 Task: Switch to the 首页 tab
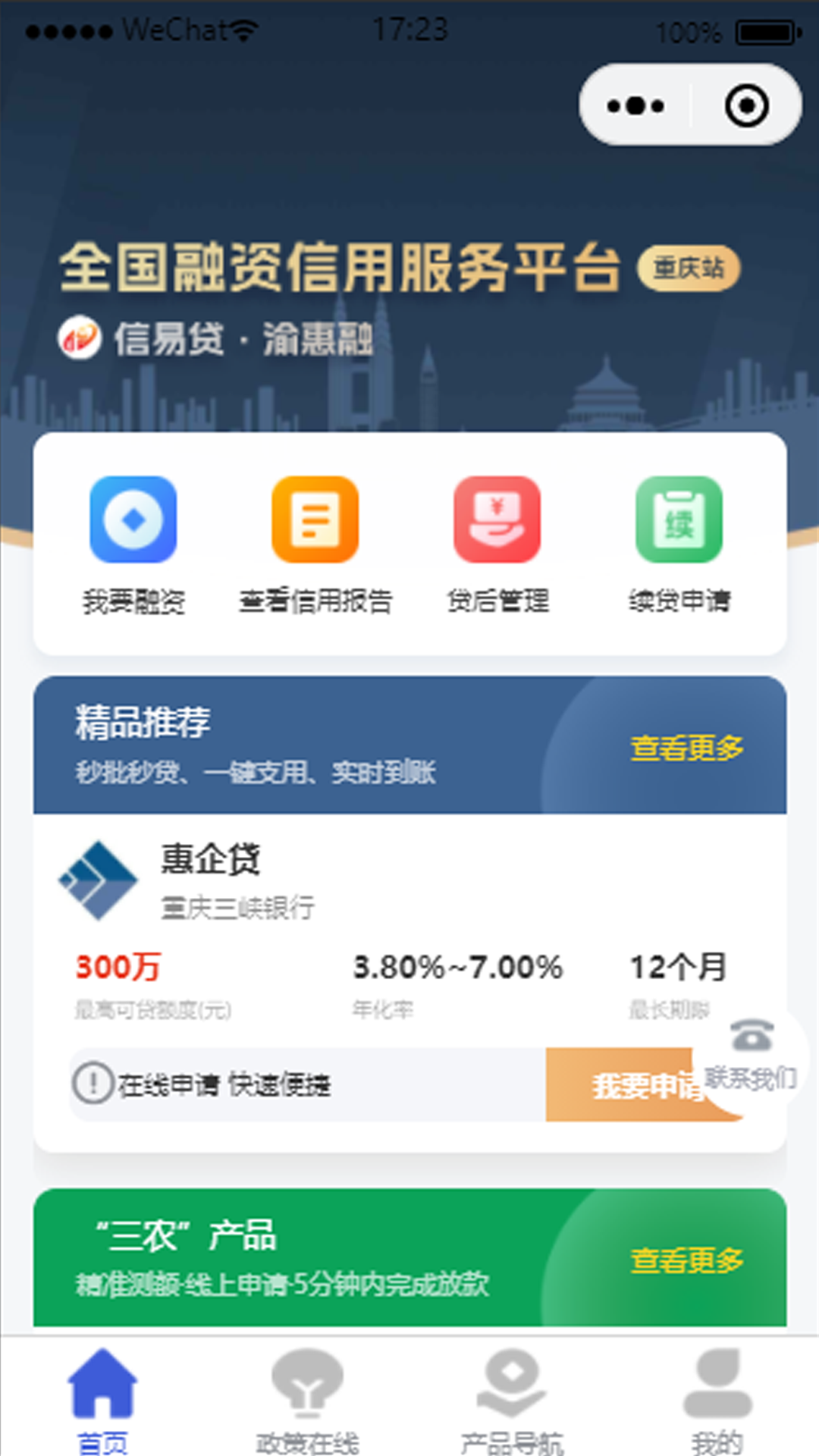(x=102, y=1399)
